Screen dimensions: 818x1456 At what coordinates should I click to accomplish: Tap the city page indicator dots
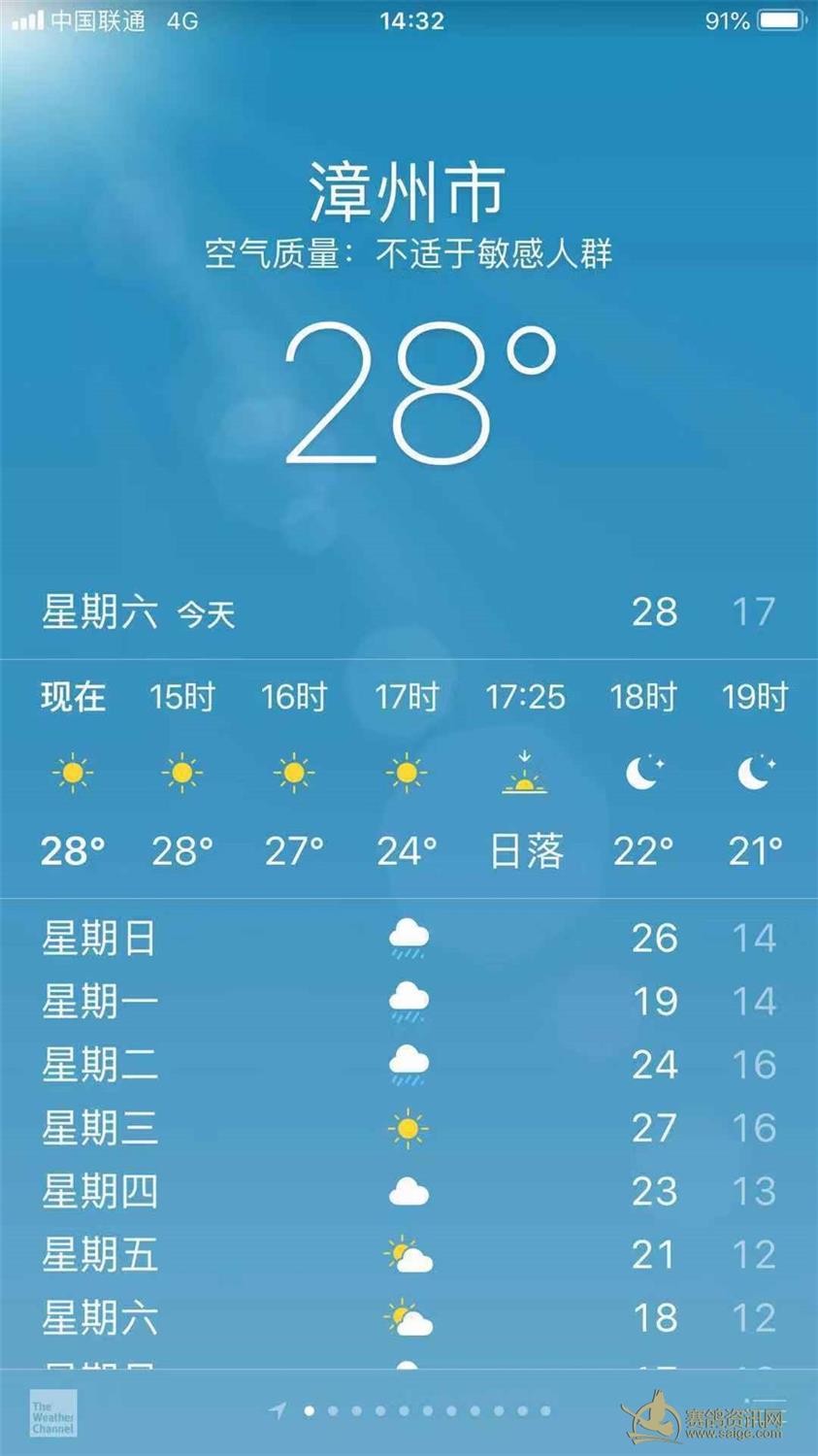427,1410
